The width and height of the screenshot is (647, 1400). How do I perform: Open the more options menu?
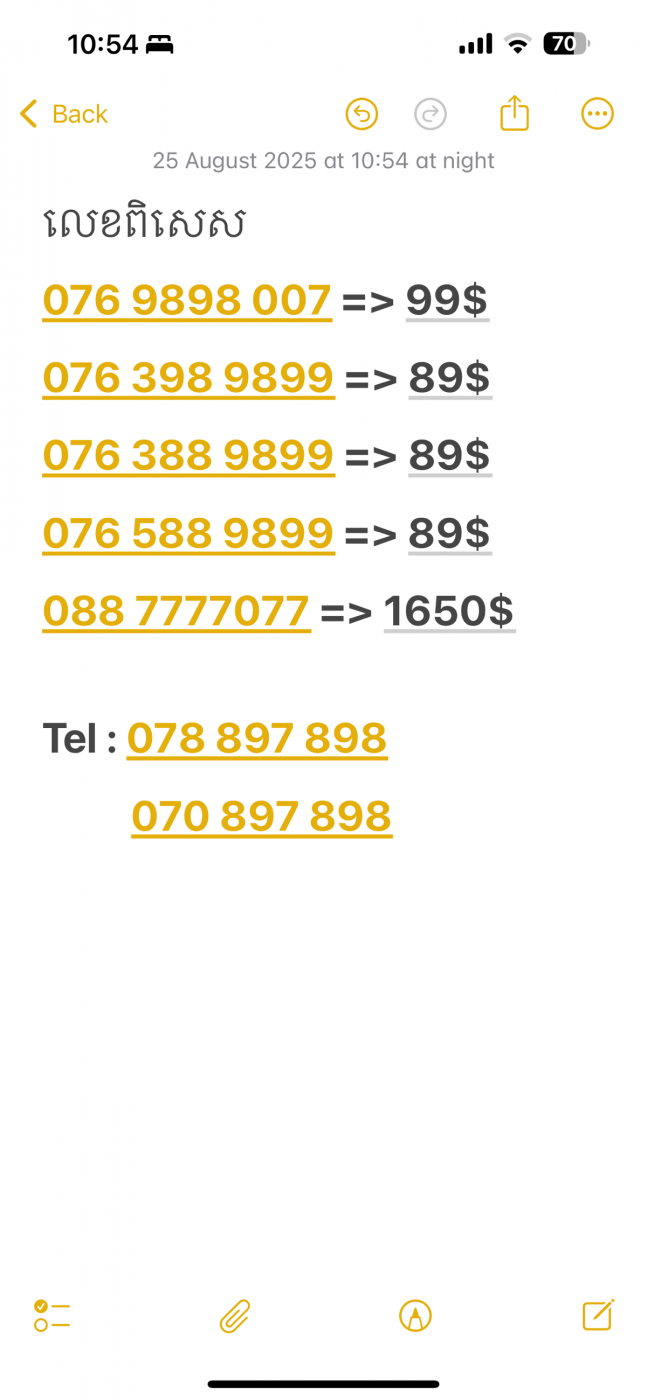click(x=597, y=114)
